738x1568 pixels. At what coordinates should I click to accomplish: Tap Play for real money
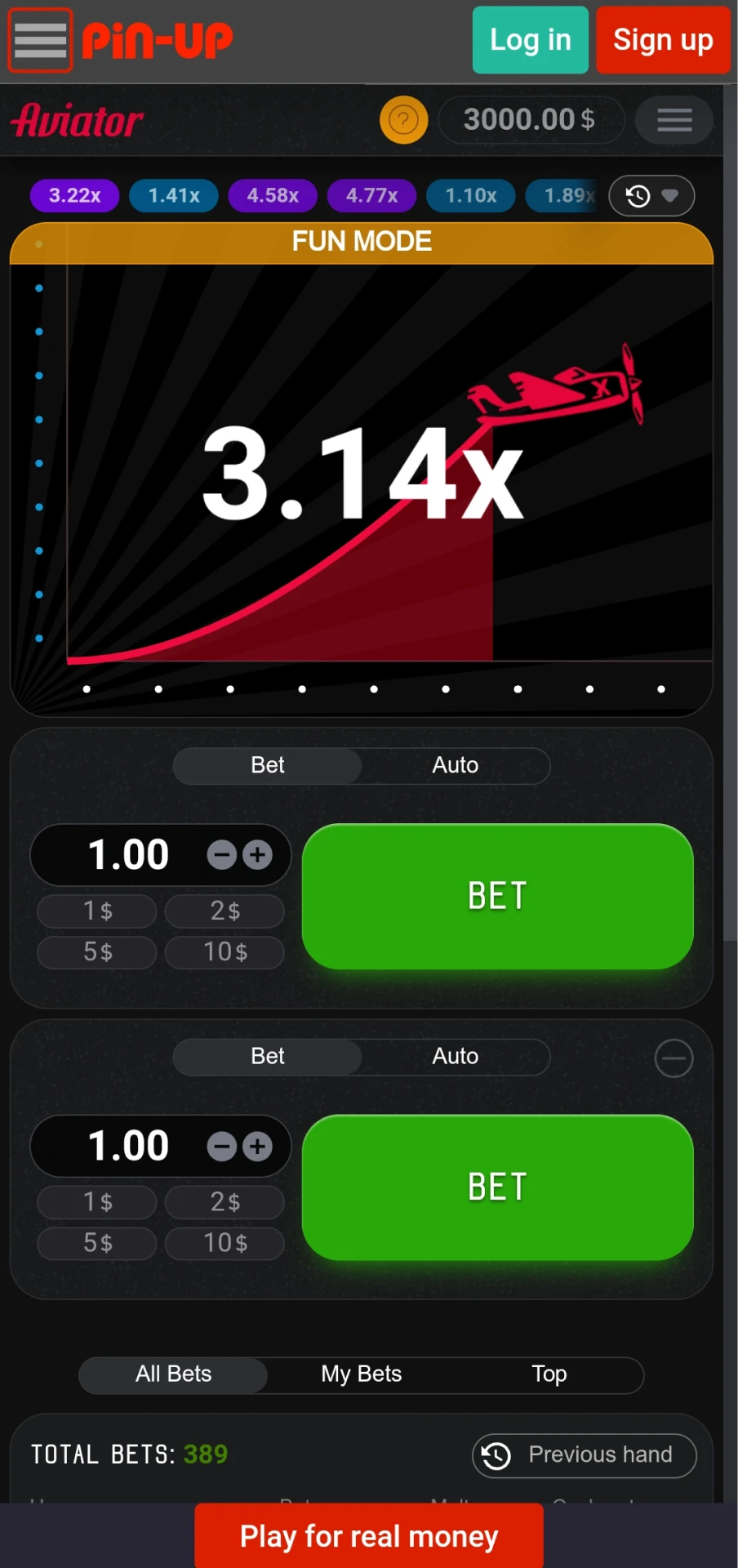click(x=369, y=1536)
